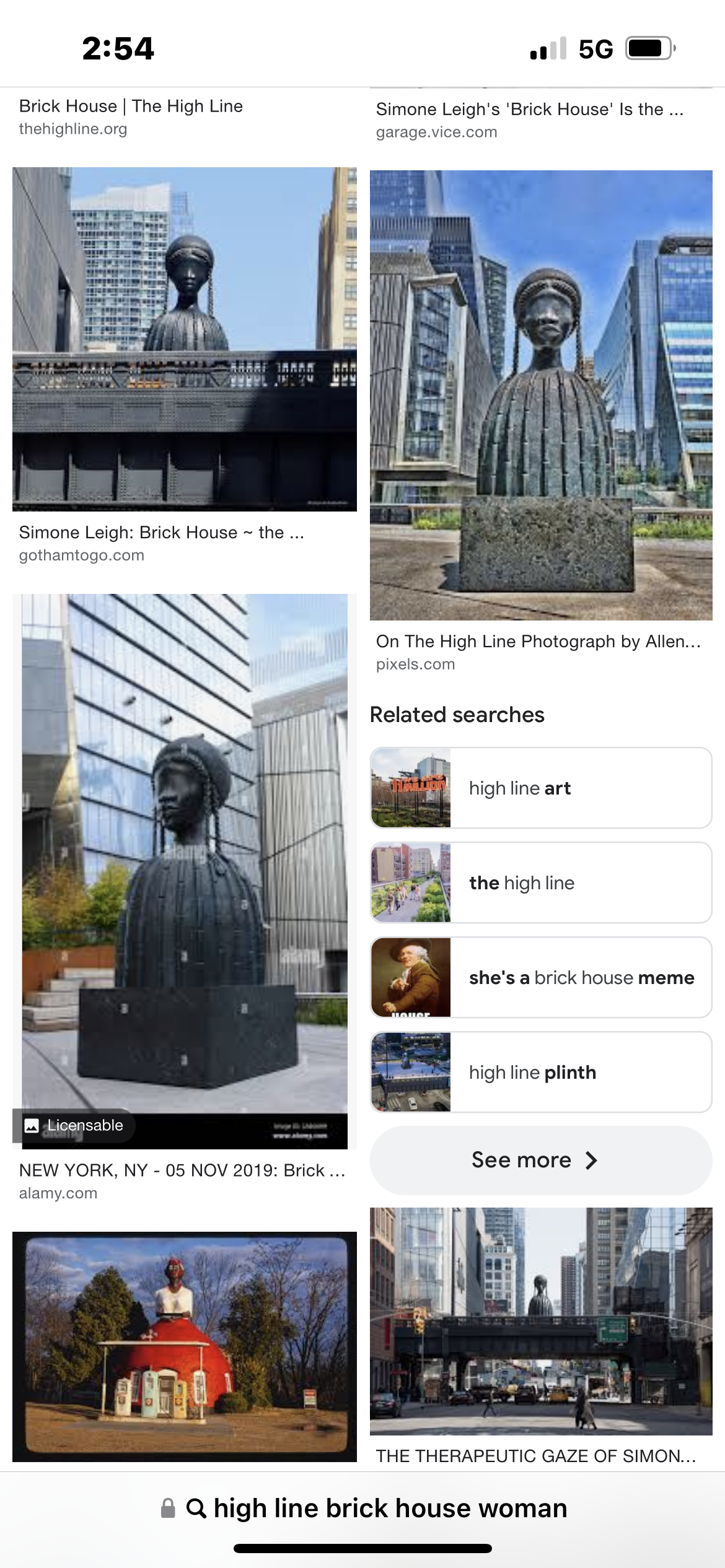This screenshot has width=725, height=1568.
Task: Select the 'high line art' related search
Action: click(540, 788)
